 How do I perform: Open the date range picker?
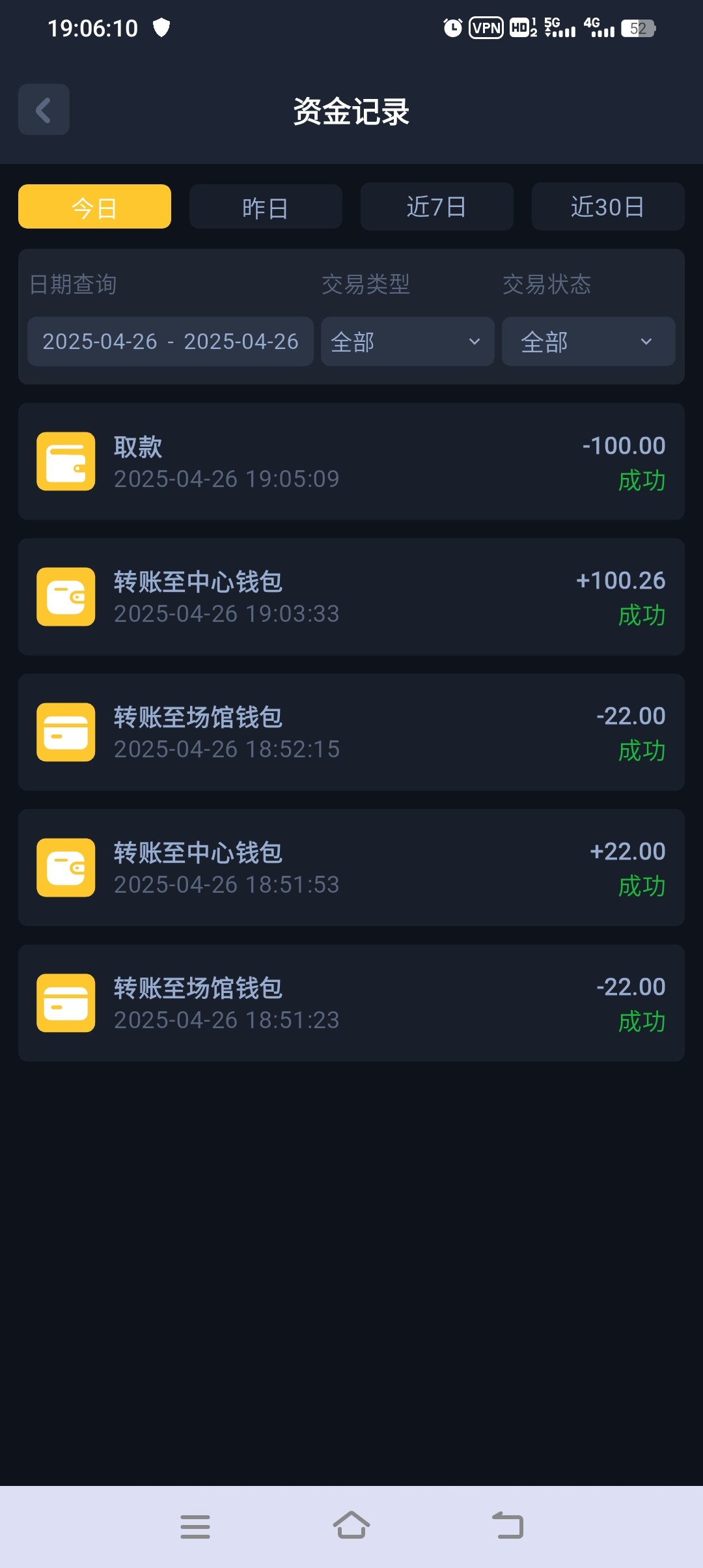click(171, 341)
